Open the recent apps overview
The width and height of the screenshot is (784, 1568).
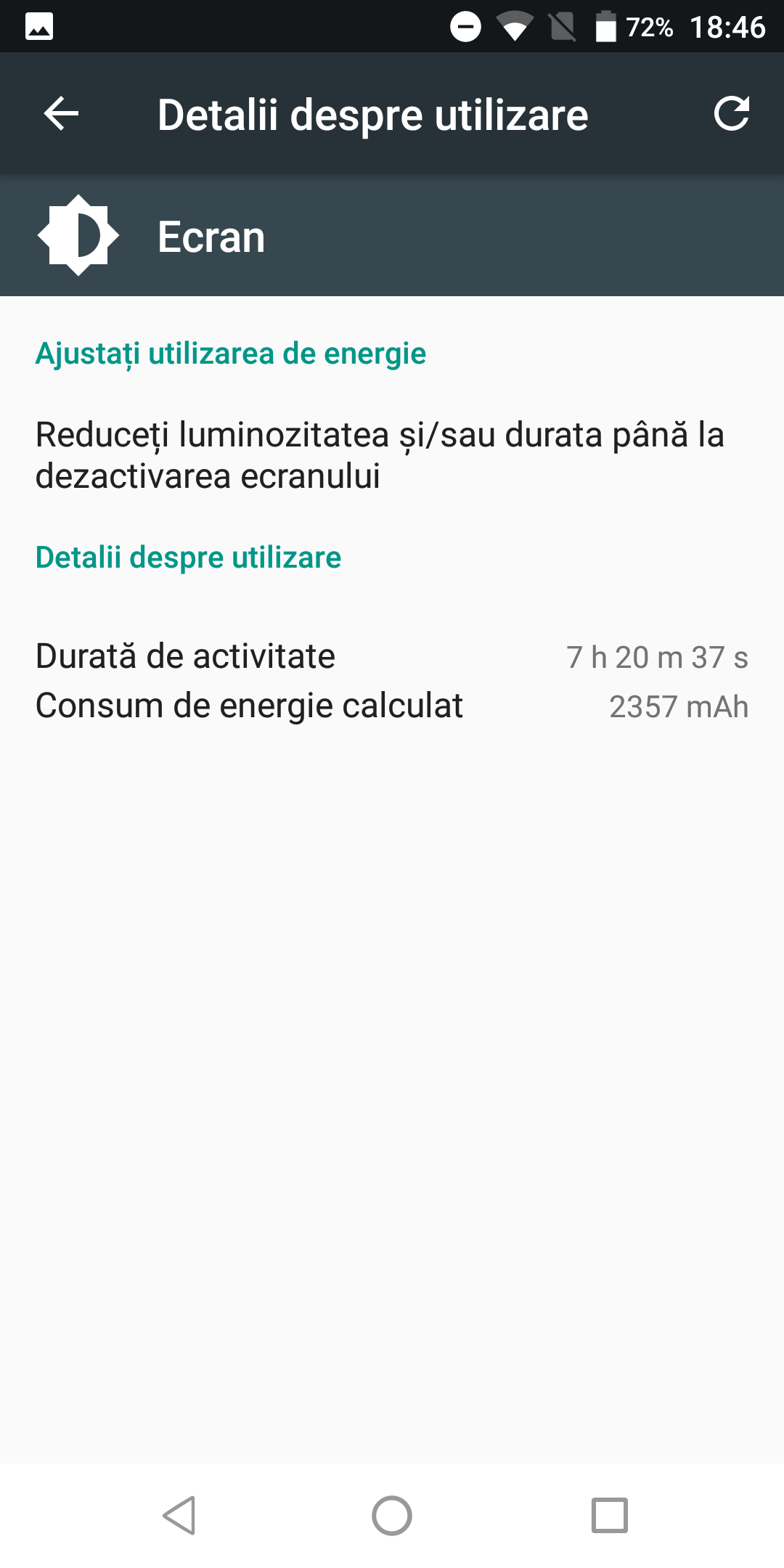click(x=609, y=1516)
